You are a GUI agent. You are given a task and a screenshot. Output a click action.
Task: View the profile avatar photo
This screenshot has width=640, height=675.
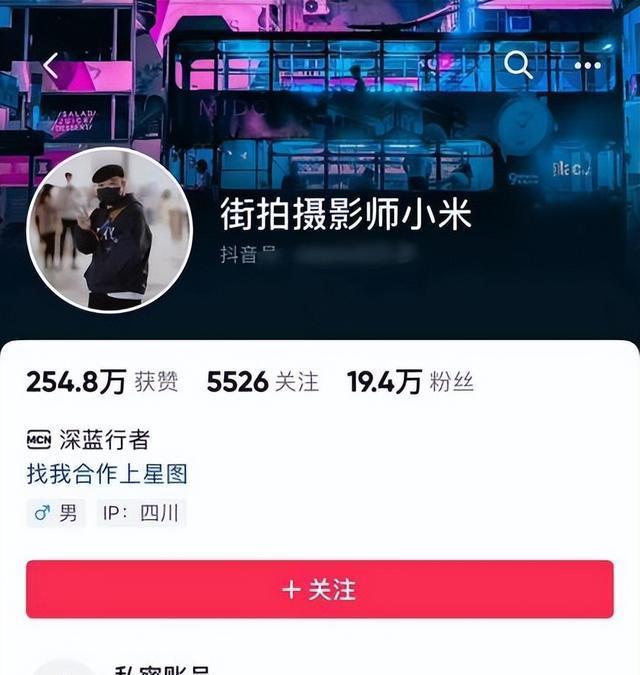(109, 230)
